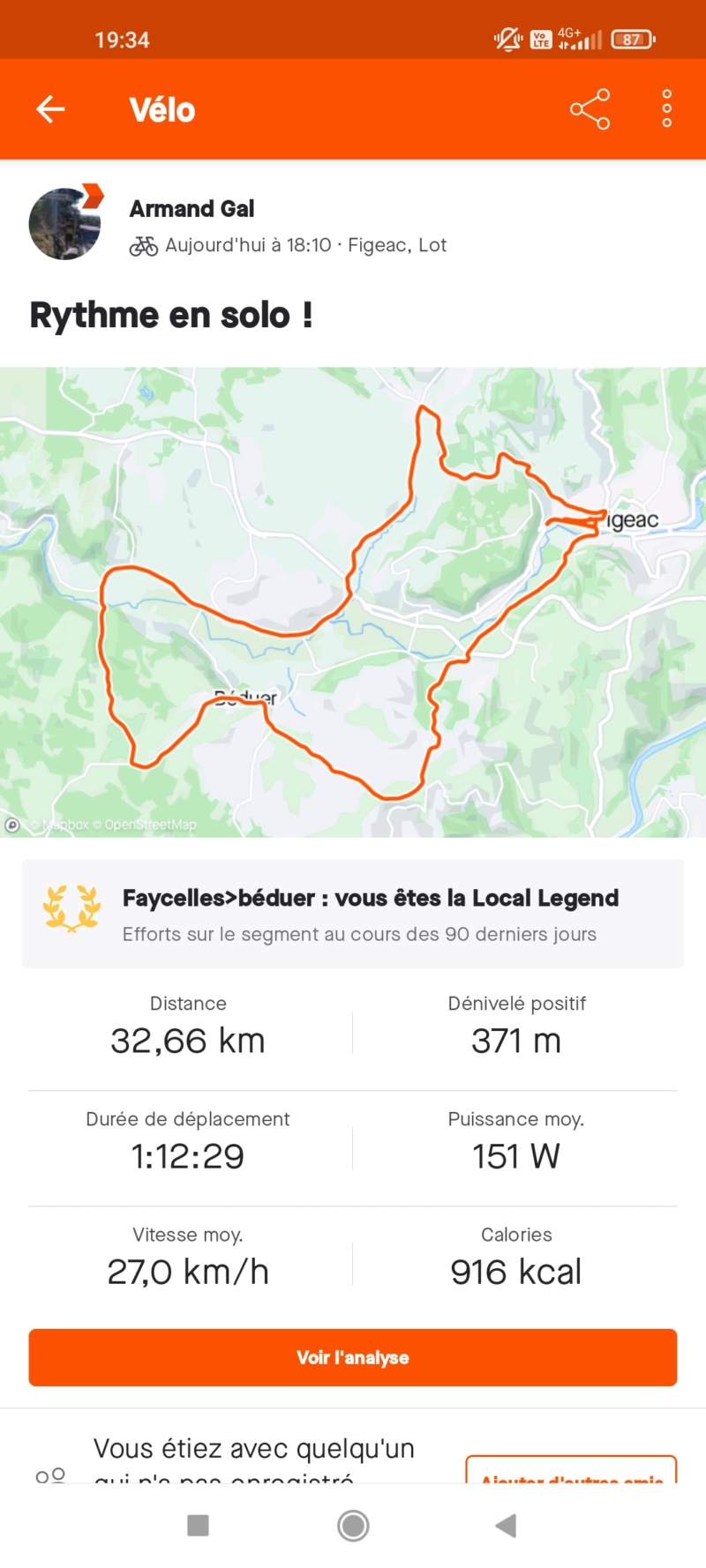This screenshot has width=706, height=1568.
Task: Tap Ajouter d'autres amis button
Action: coord(571,1471)
